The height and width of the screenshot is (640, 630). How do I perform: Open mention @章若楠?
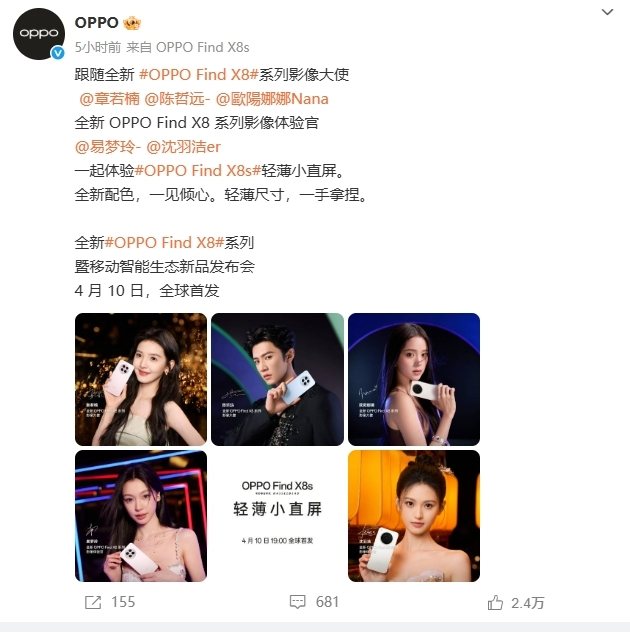pos(109,98)
